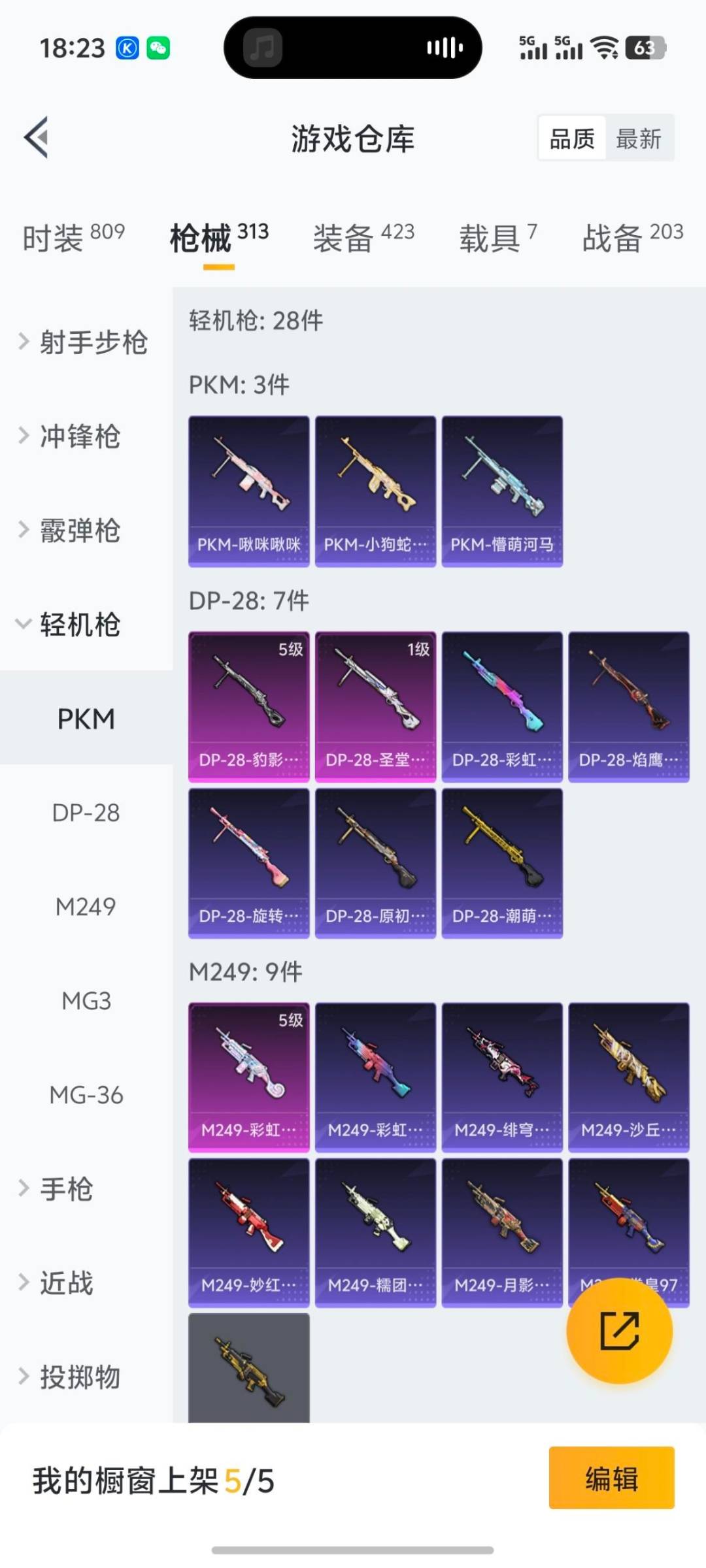This screenshot has width=706, height=1568.
Task: Select DP-28 in the side list
Action: coord(86,813)
